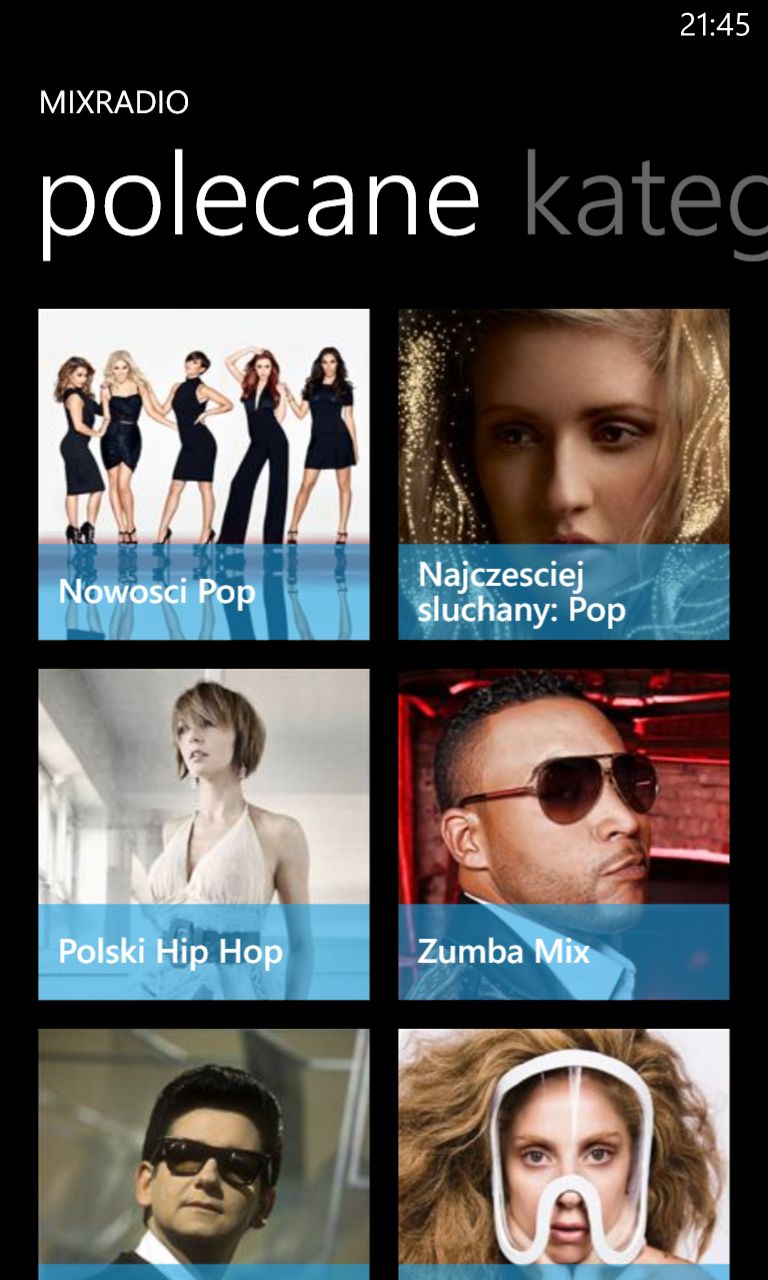The image size is (768, 1280).
Task: Open Najczesciej sluchany: Pop mix
Action: pyautogui.click(x=564, y=474)
